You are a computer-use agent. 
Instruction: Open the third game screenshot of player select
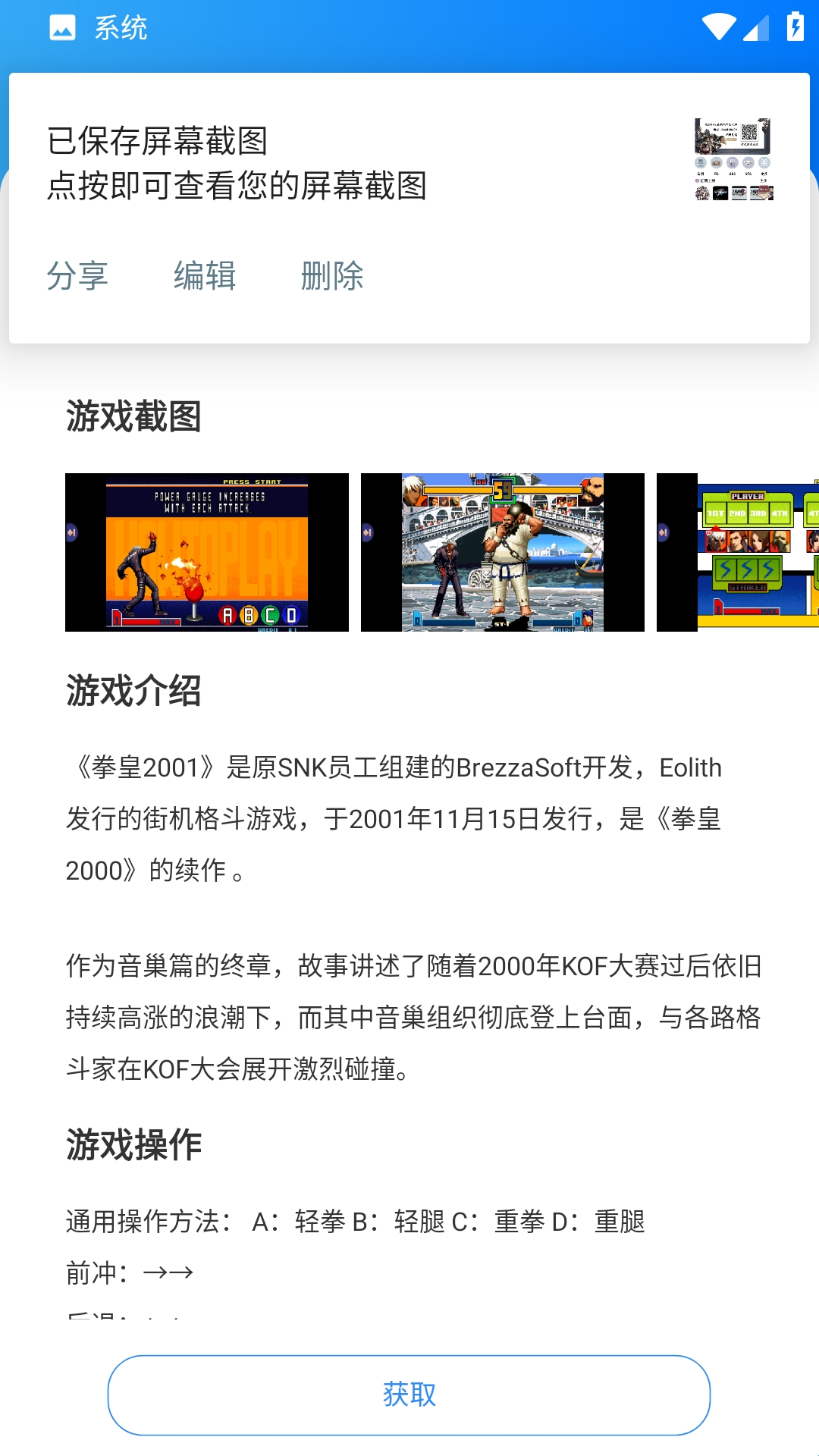(x=738, y=552)
